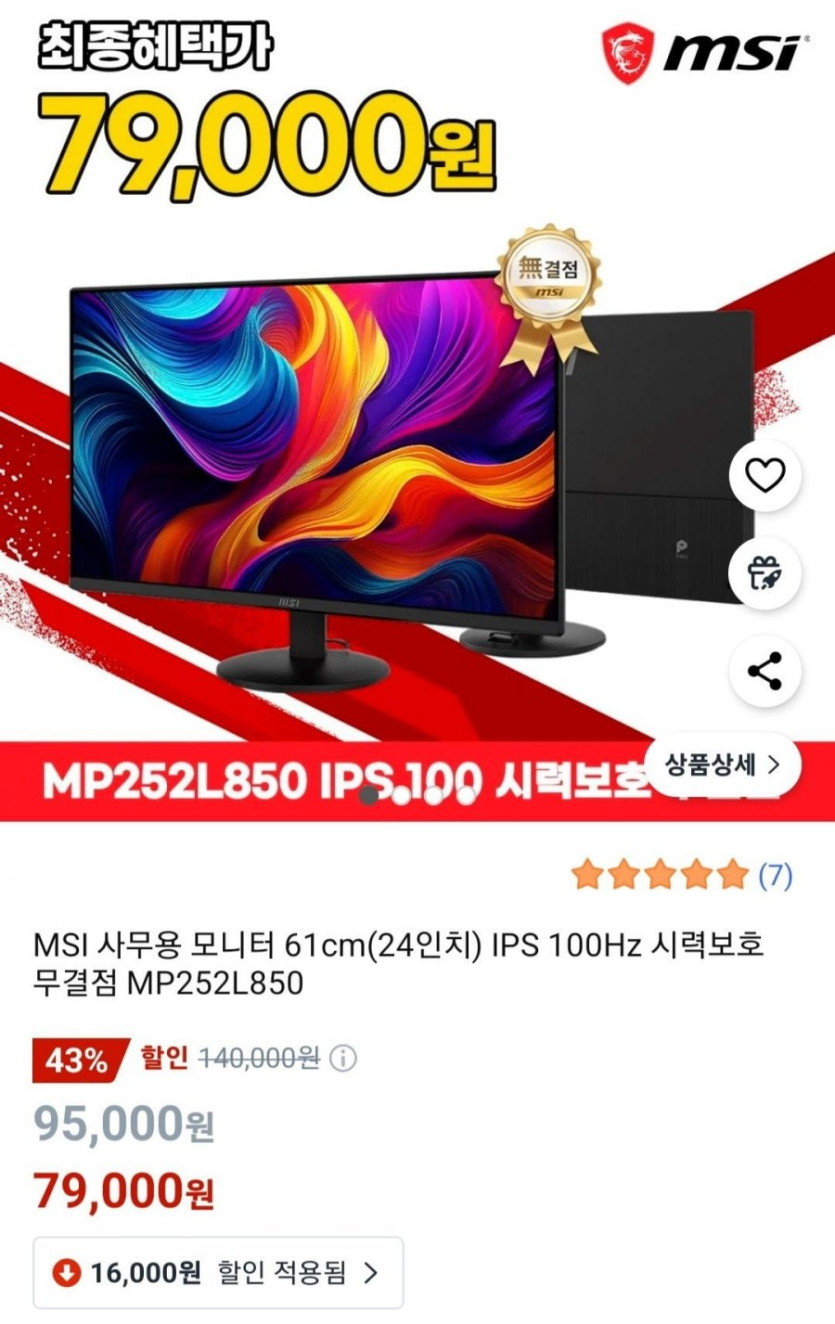Open 16,000원 할인 적용됨 discount details
This screenshot has width=835, height=1324.
click(x=218, y=1273)
